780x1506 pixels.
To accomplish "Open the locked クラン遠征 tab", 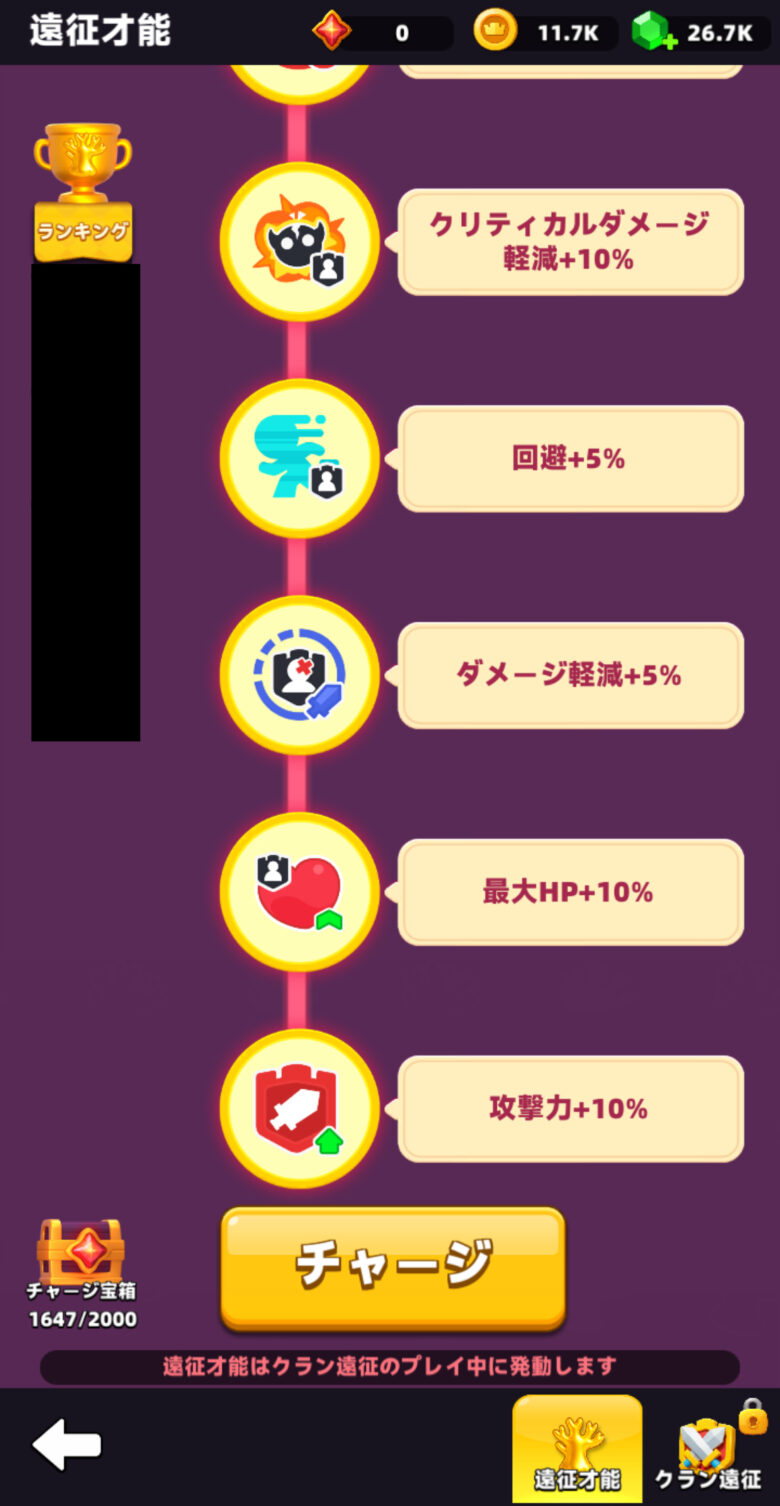I will point(709,1448).
